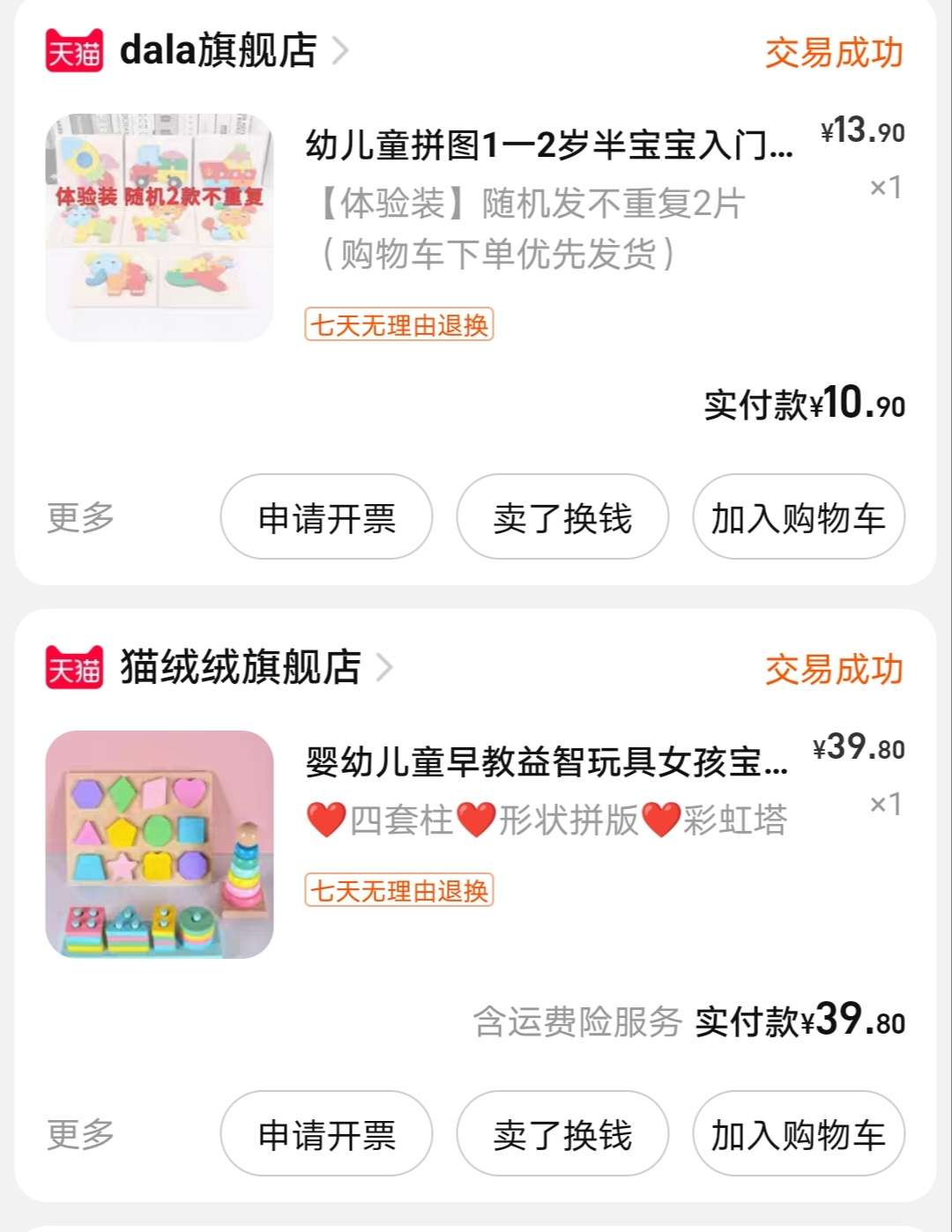Tap 加入购物车 for the dala旗舰店 order
952x1232 pixels.
pyautogui.click(x=799, y=517)
